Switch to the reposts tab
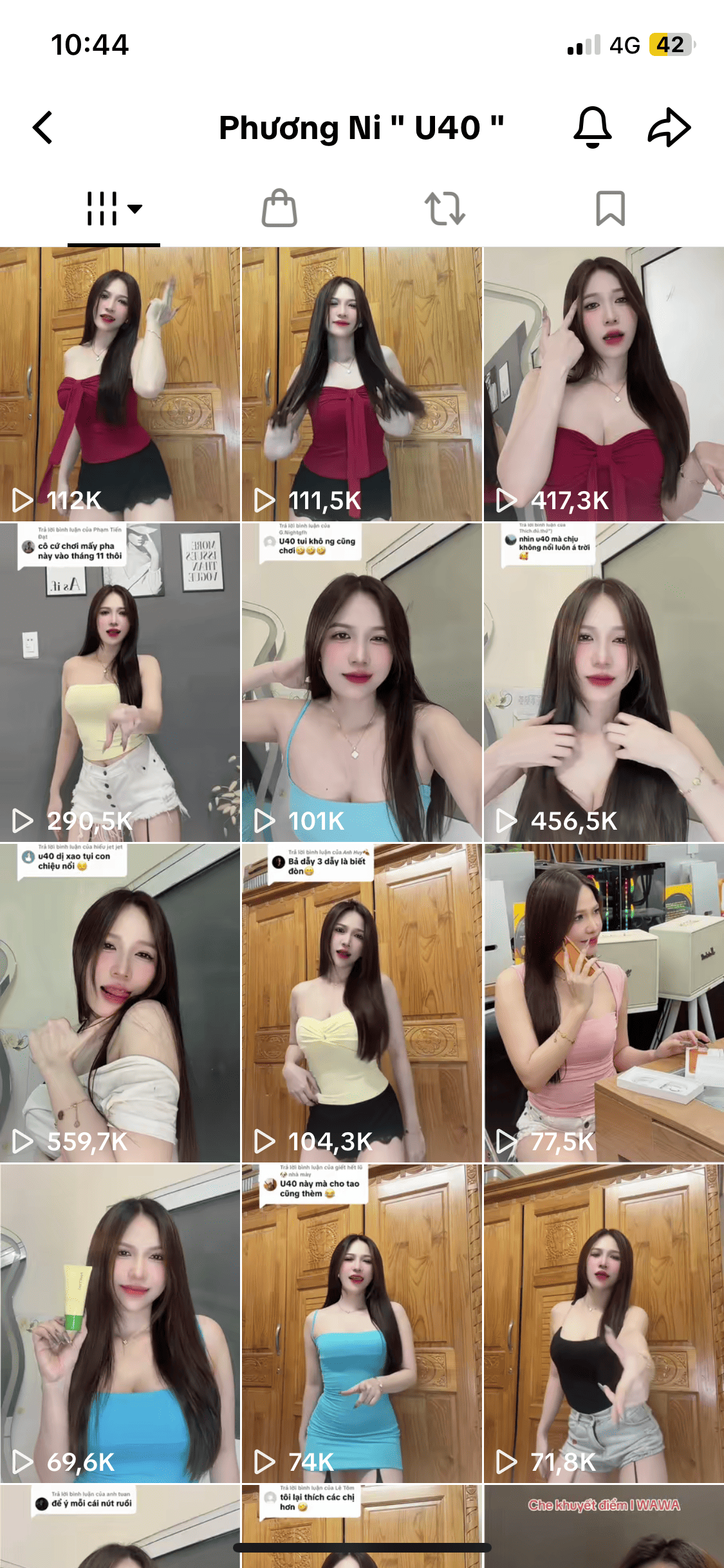724x1568 pixels. [445, 209]
